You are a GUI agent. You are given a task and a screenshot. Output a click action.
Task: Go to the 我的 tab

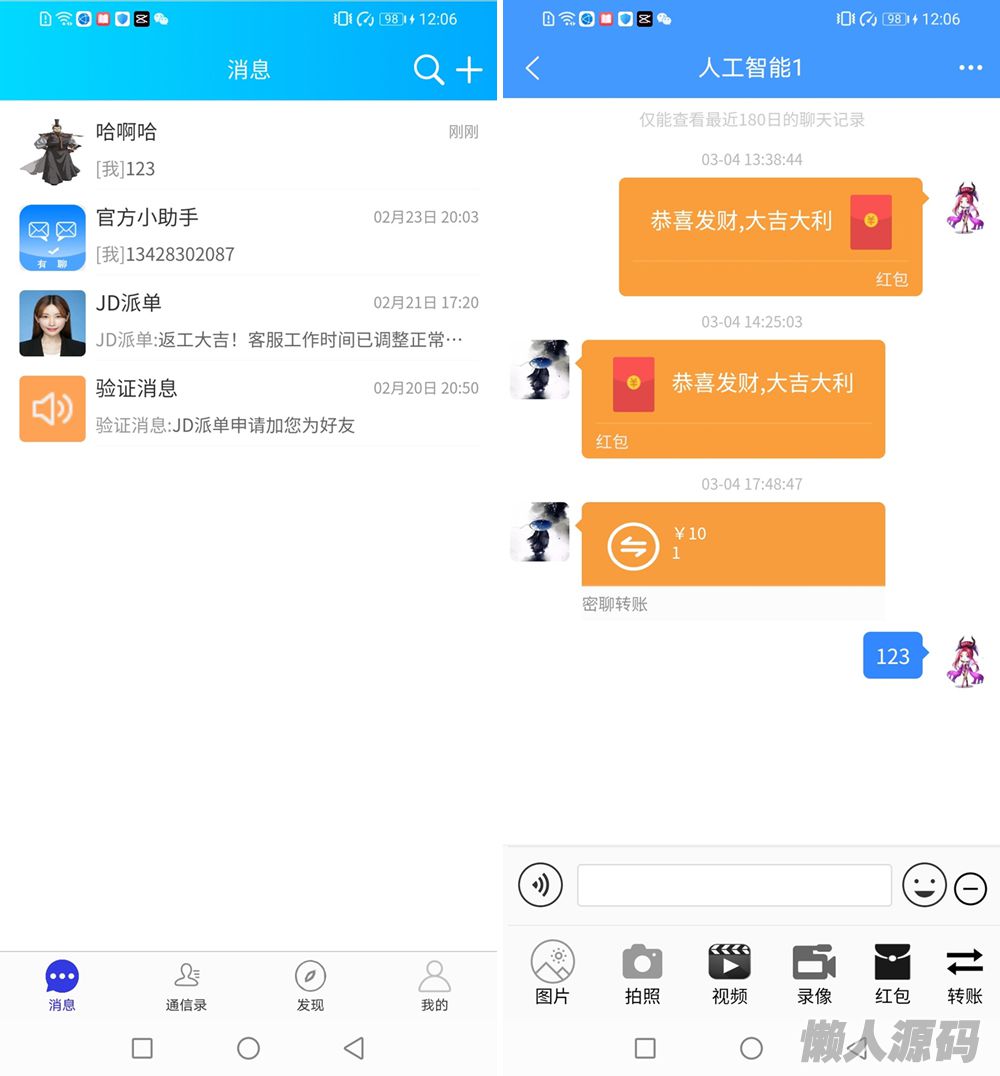pyautogui.click(x=434, y=986)
